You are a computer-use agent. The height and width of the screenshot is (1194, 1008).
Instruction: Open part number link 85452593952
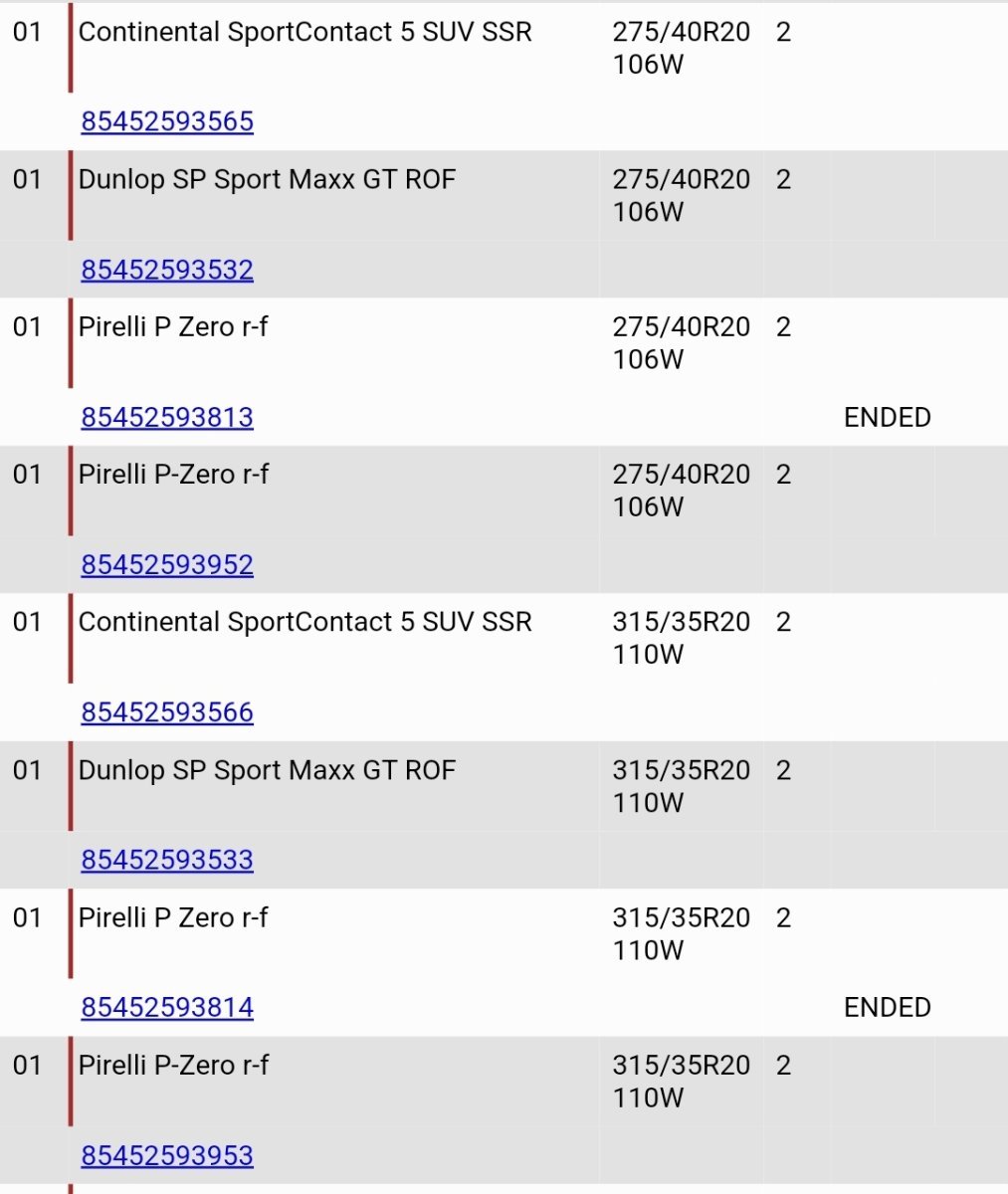[x=167, y=564]
